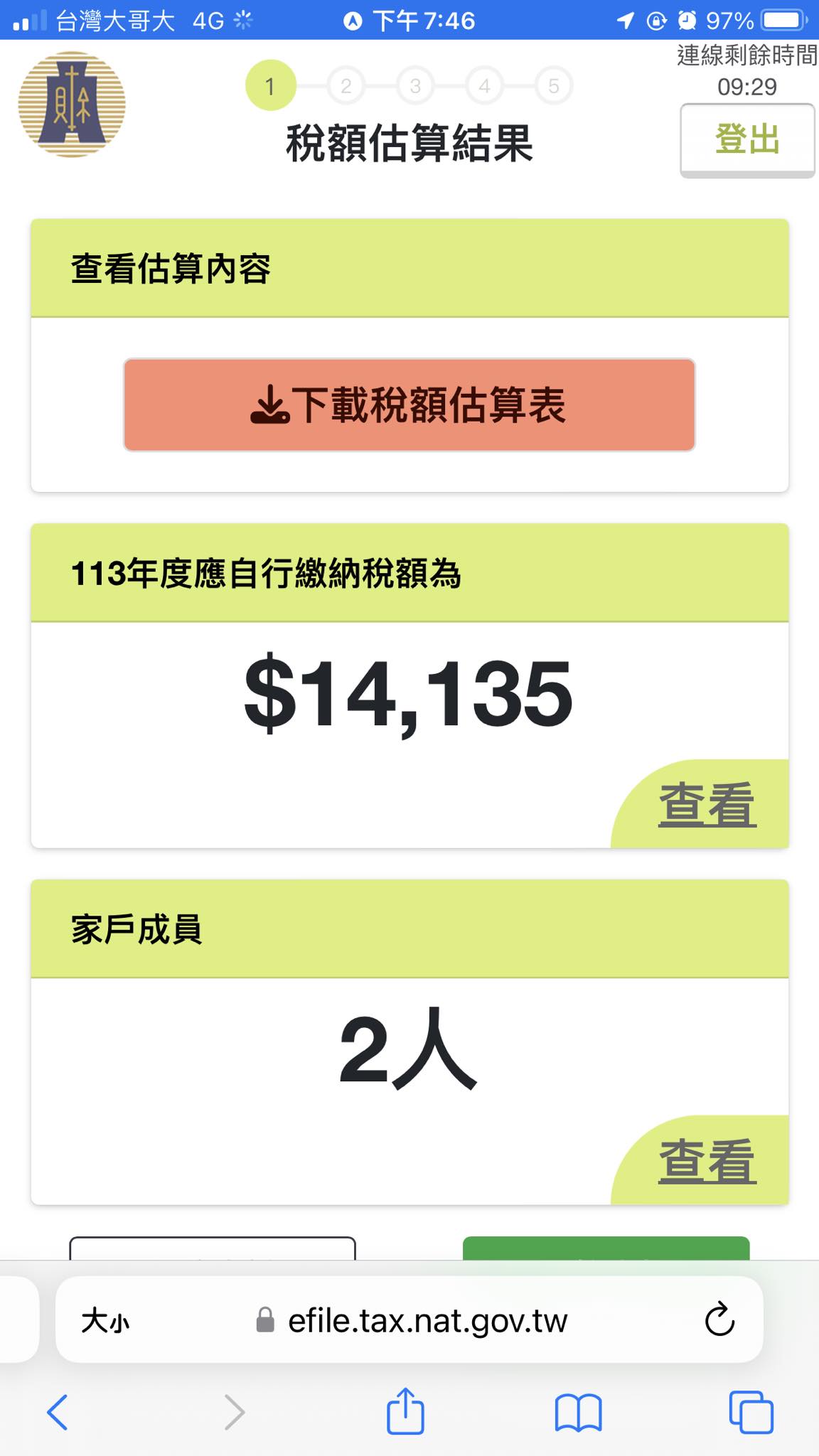Screen dimensions: 819x1456
Task: Open the Safari bookmarks
Action: [x=578, y=1412]
